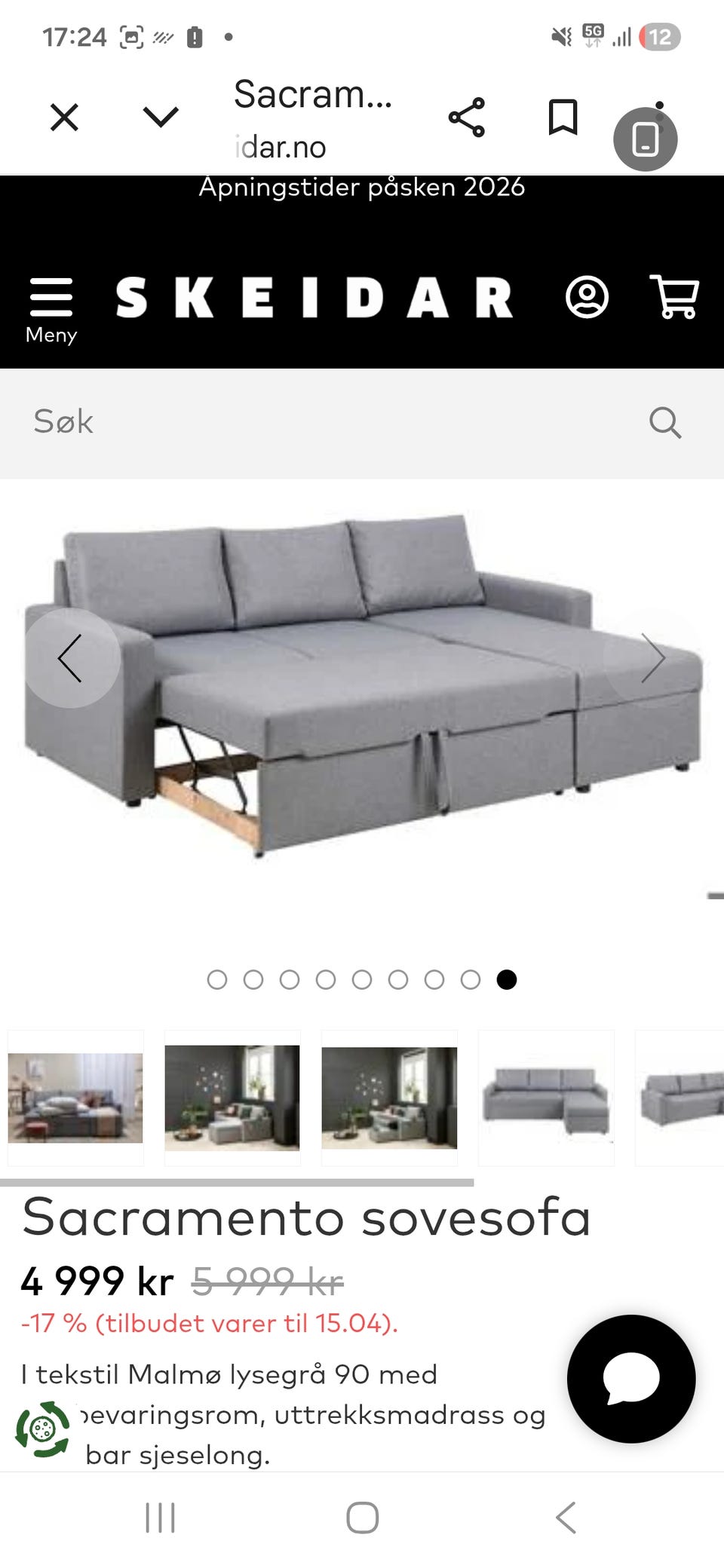Go back with system back button
Image resolution: width=724 pixels, height=1568 pixels.
566,1517
